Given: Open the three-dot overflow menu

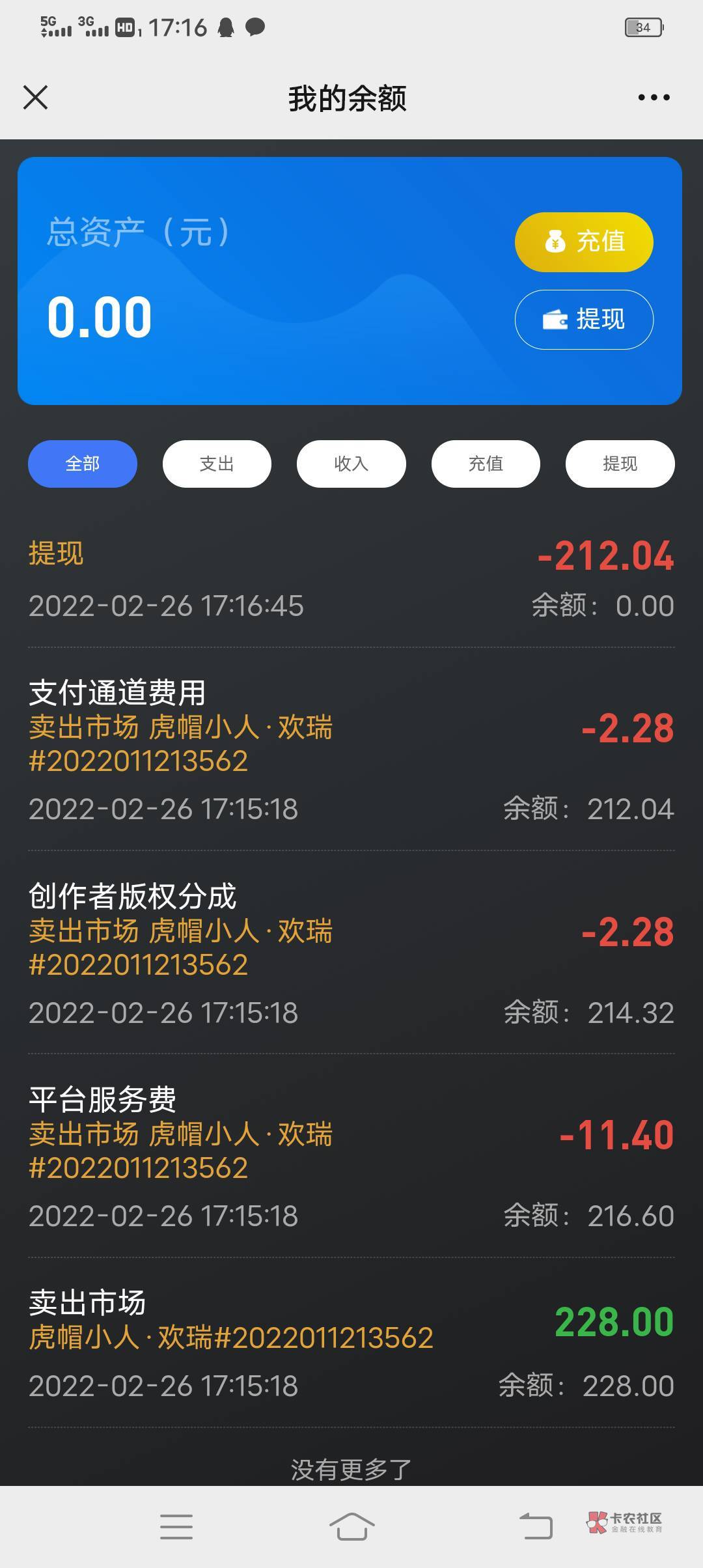Looking at the screenshot, I should [654, 98].
